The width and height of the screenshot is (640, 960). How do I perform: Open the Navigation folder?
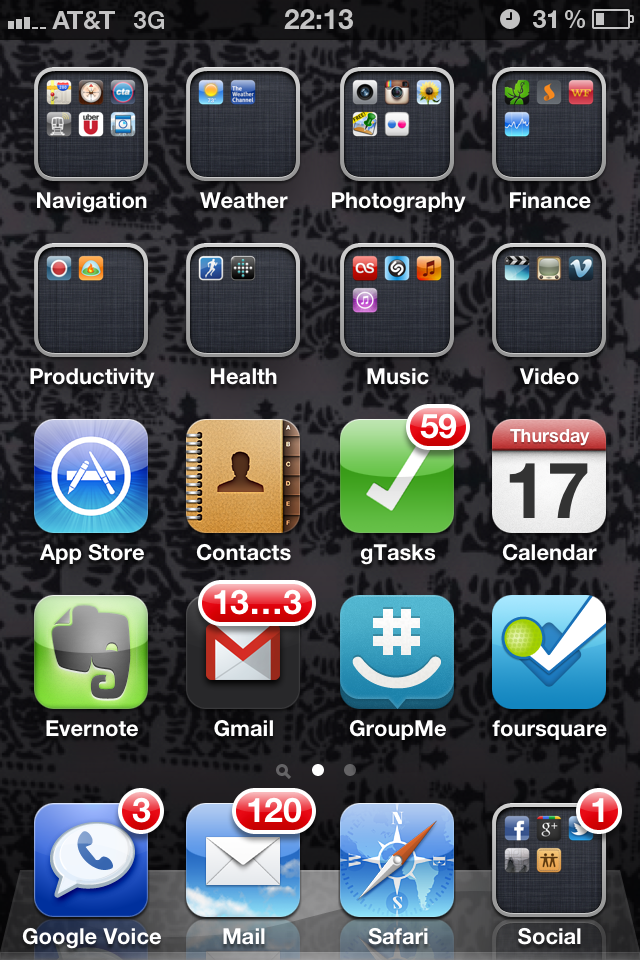tap(91, 124)
